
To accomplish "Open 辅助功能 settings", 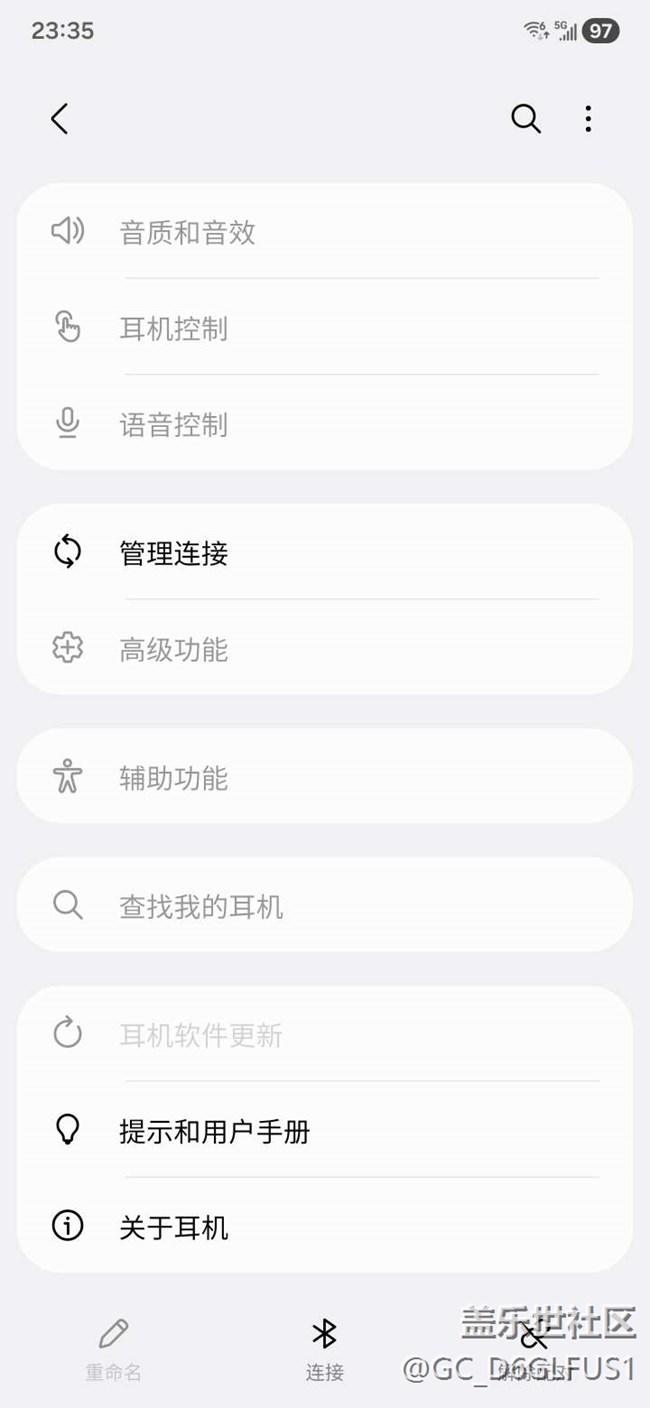I will (324, 777).
